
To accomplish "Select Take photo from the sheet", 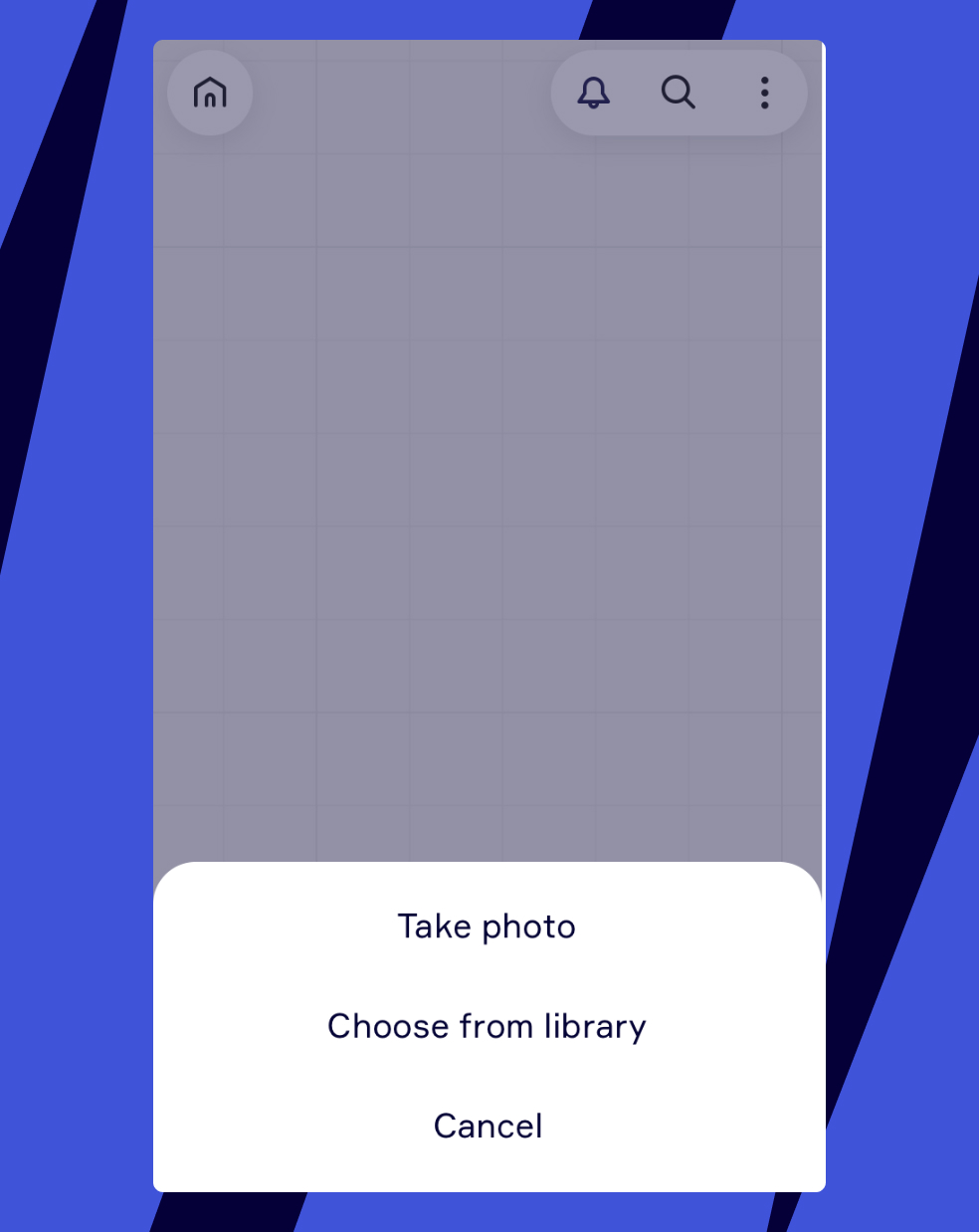I will pyautogui.click(x=487, y=926).
